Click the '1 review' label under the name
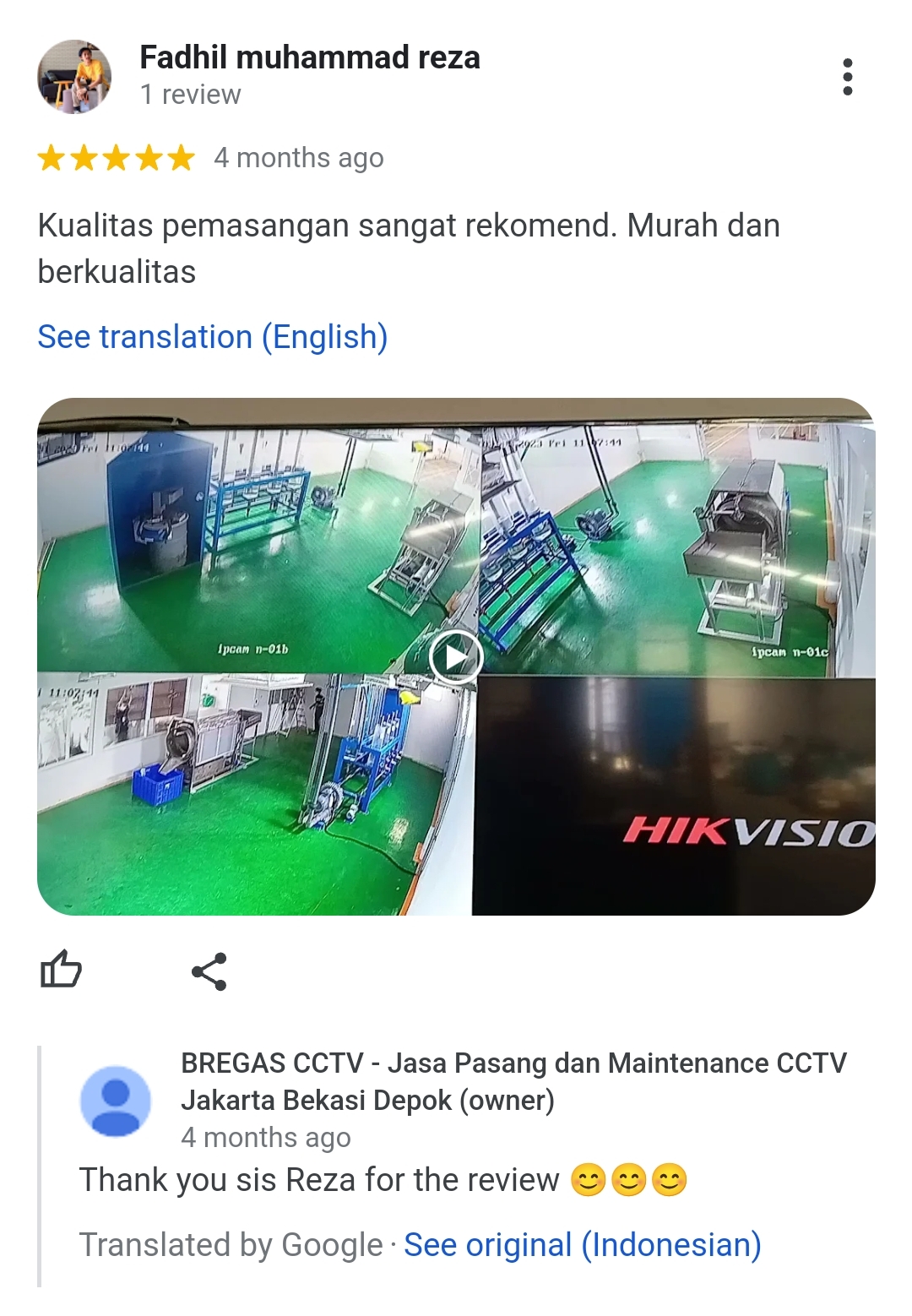This screenshot has width=912, height=1316. pos(187,95)
